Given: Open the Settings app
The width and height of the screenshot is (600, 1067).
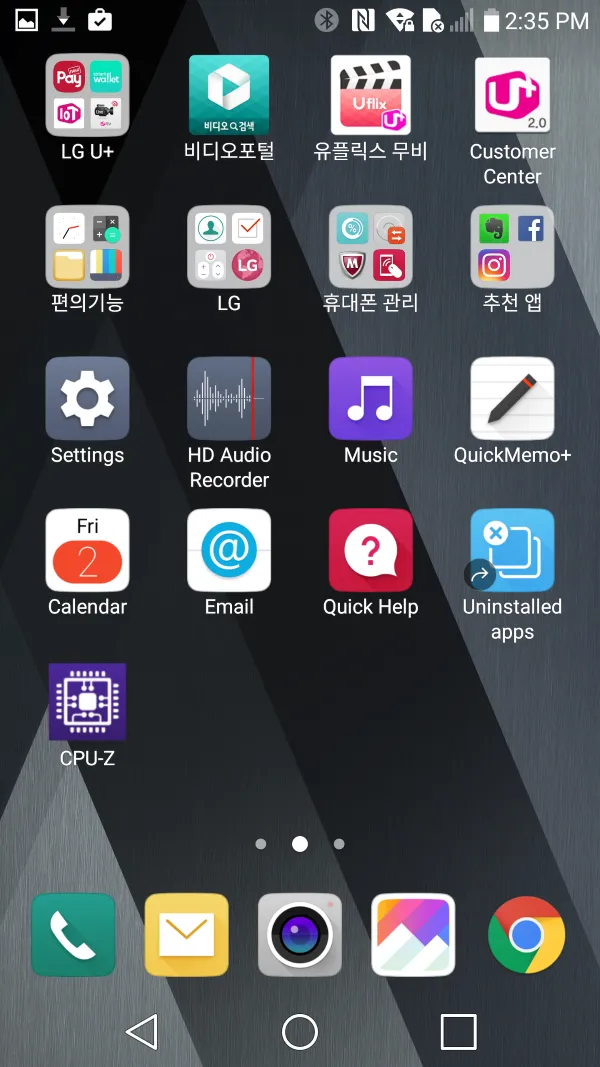Looking at the screenshot, I should 87,399.
